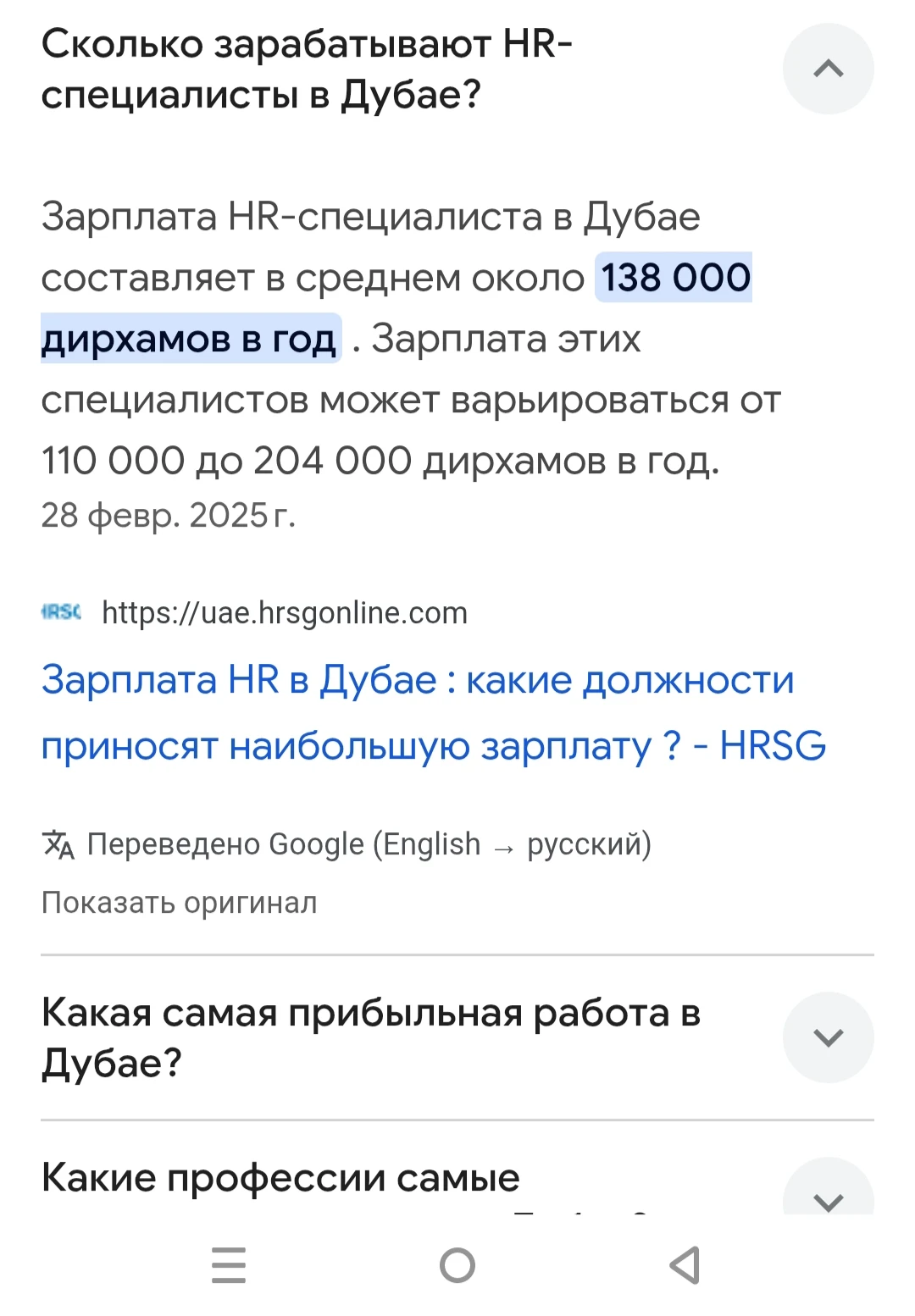Viewport: 915px width, 1316px height.
Task: Open the recent apps menu
Action: coord(229,1265)
